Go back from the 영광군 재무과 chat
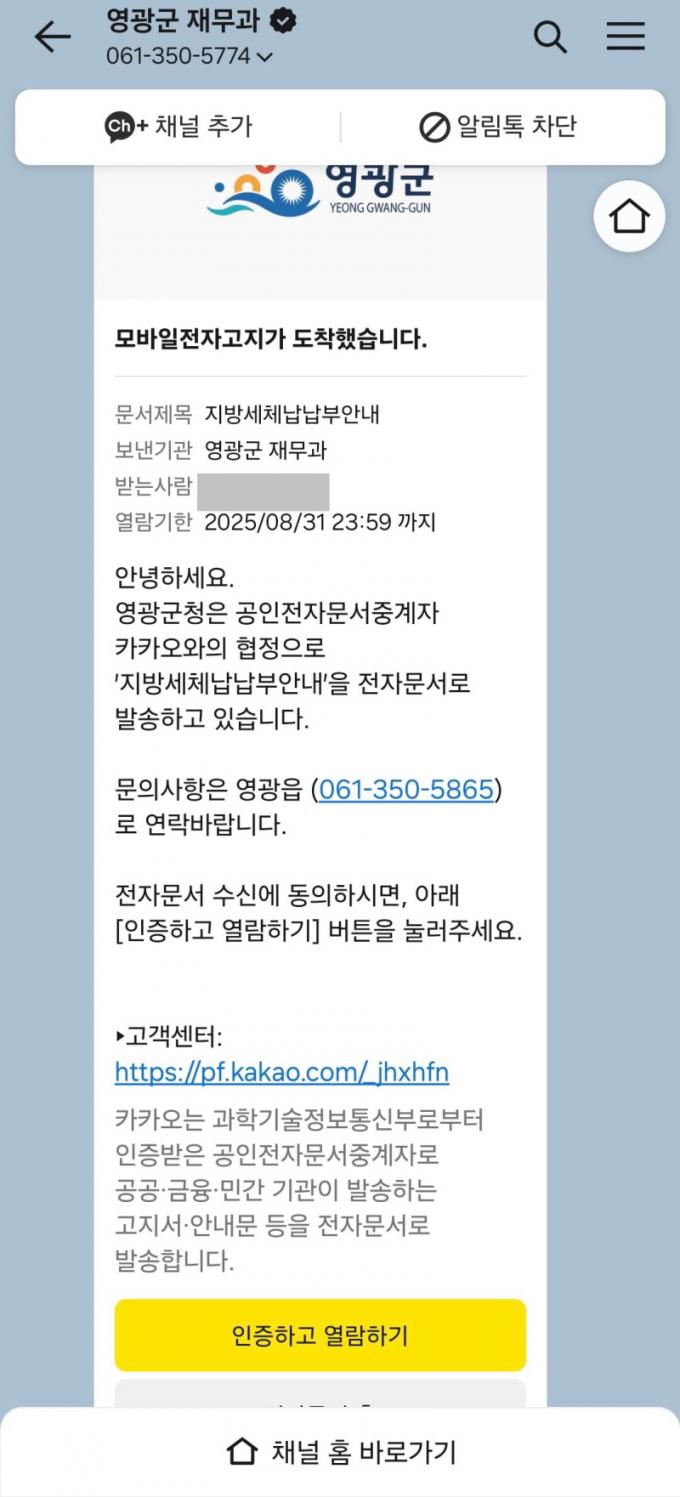This screenshot has width=680, height=1497. coord(52,37)
